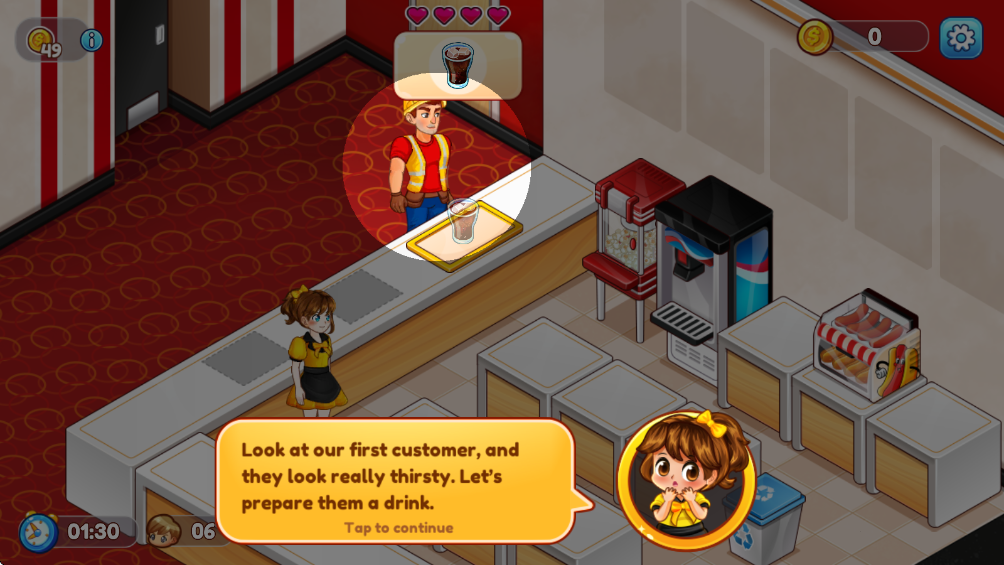Use the soda drink machine
Image resolution: width=1004 pixels, height=565 pixels.
710,270
